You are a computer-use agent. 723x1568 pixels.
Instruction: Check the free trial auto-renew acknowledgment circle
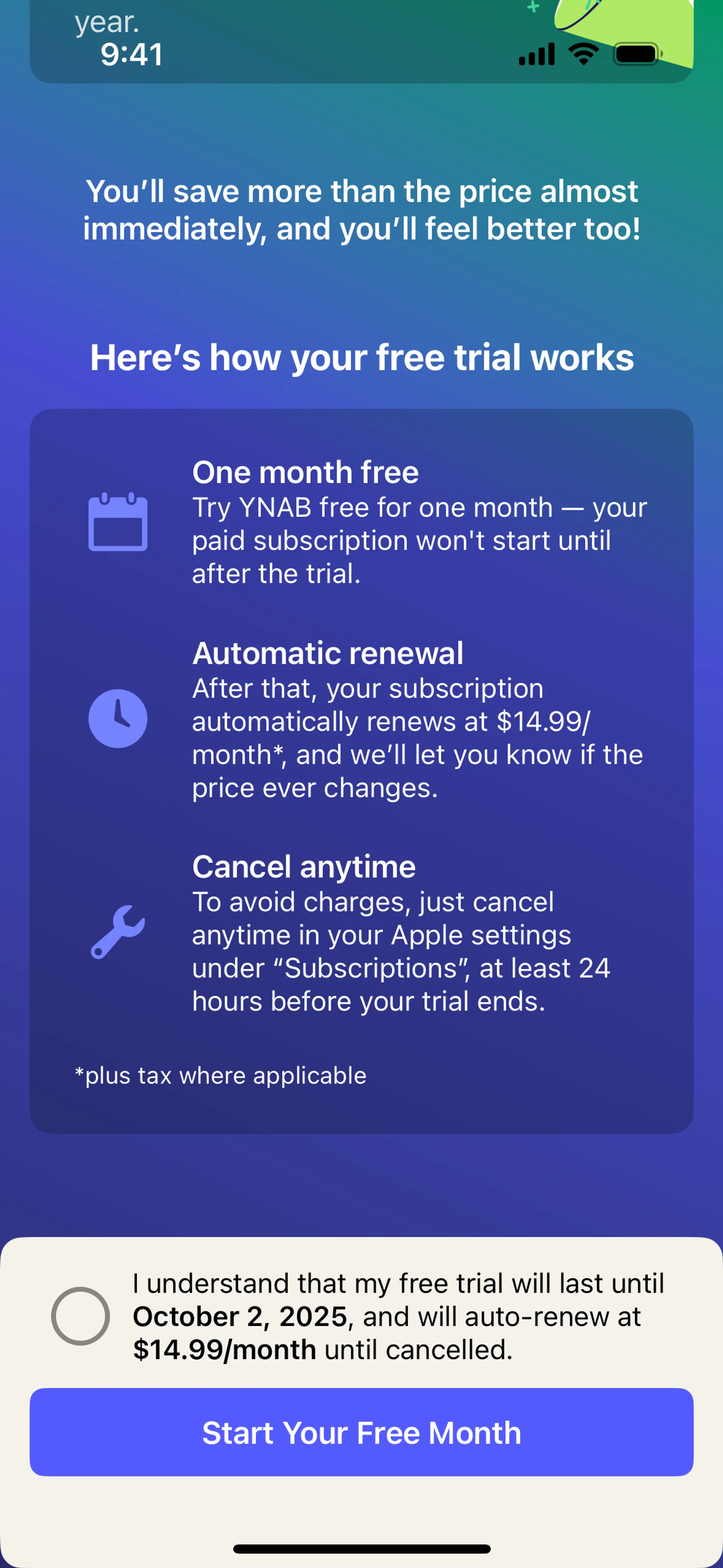click(80, 1316)
